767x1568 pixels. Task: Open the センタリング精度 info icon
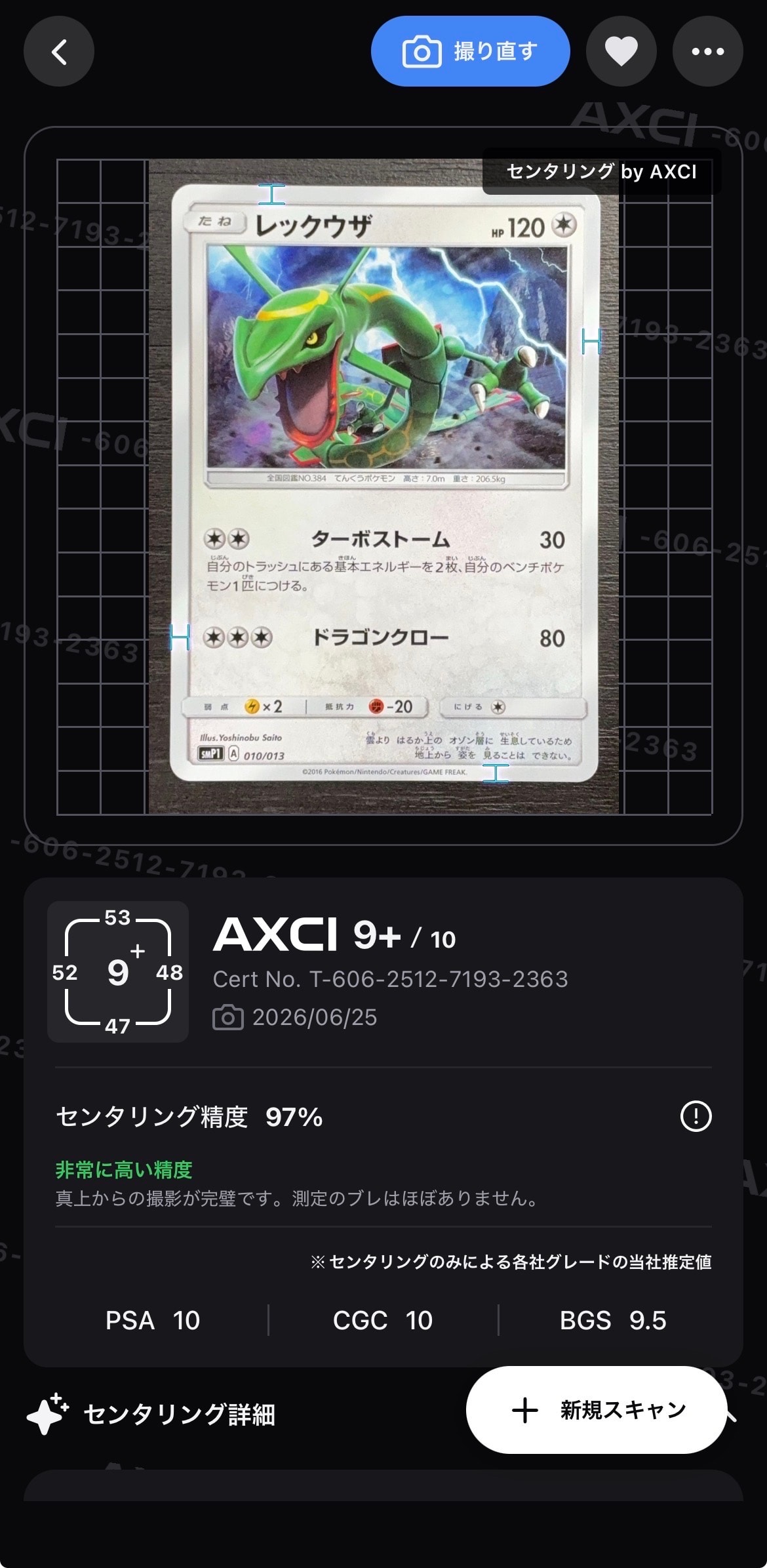point(696,1116)
